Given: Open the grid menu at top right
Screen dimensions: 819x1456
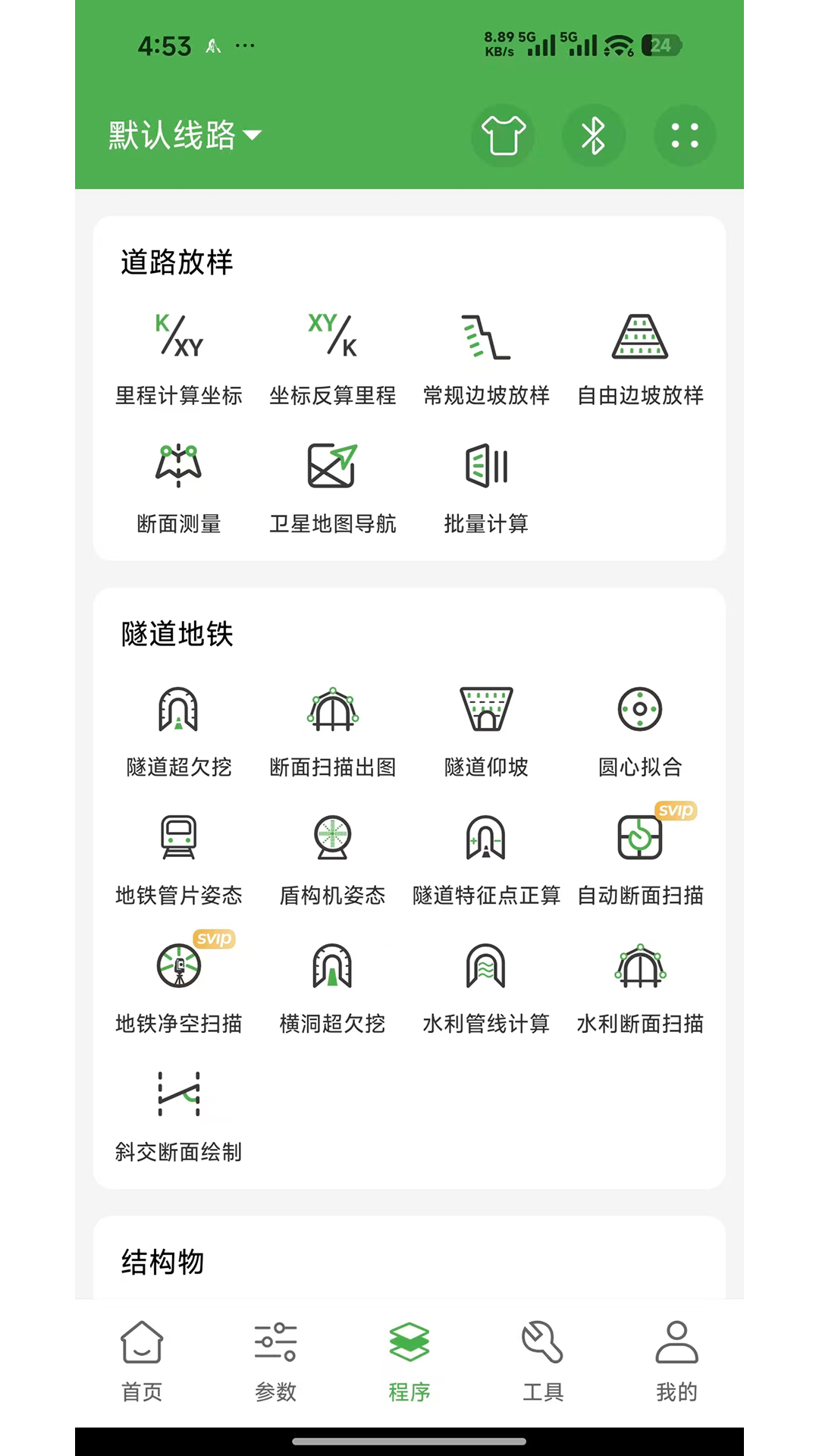Looking at the screenshot, I should (x=684, y=135).
